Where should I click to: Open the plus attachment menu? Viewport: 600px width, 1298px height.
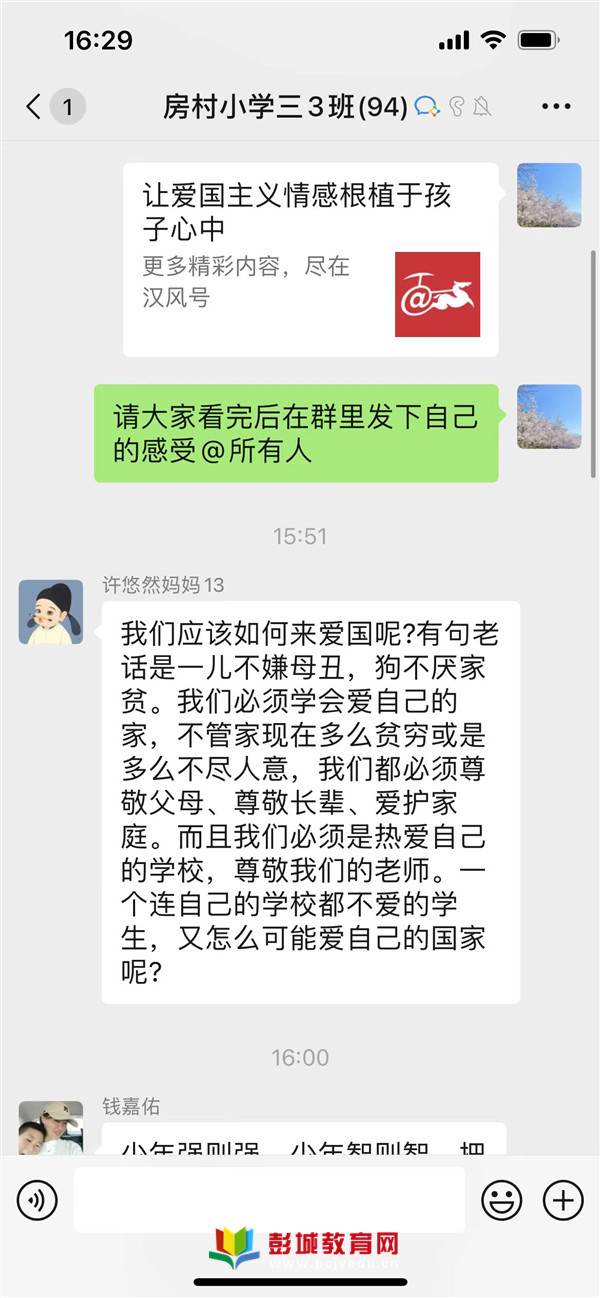tap(563, 1199)
